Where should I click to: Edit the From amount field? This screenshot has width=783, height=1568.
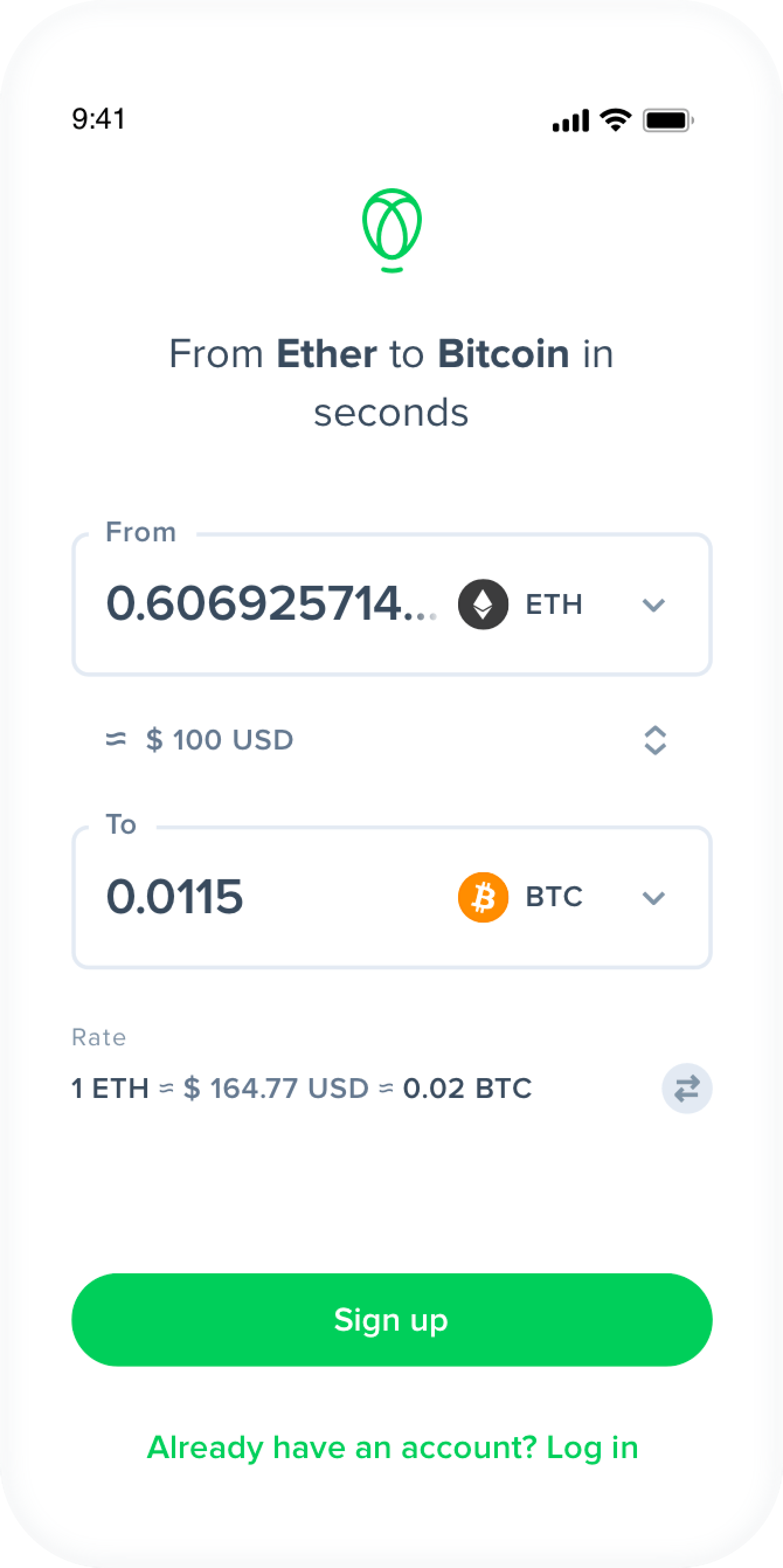click(271, 604)
